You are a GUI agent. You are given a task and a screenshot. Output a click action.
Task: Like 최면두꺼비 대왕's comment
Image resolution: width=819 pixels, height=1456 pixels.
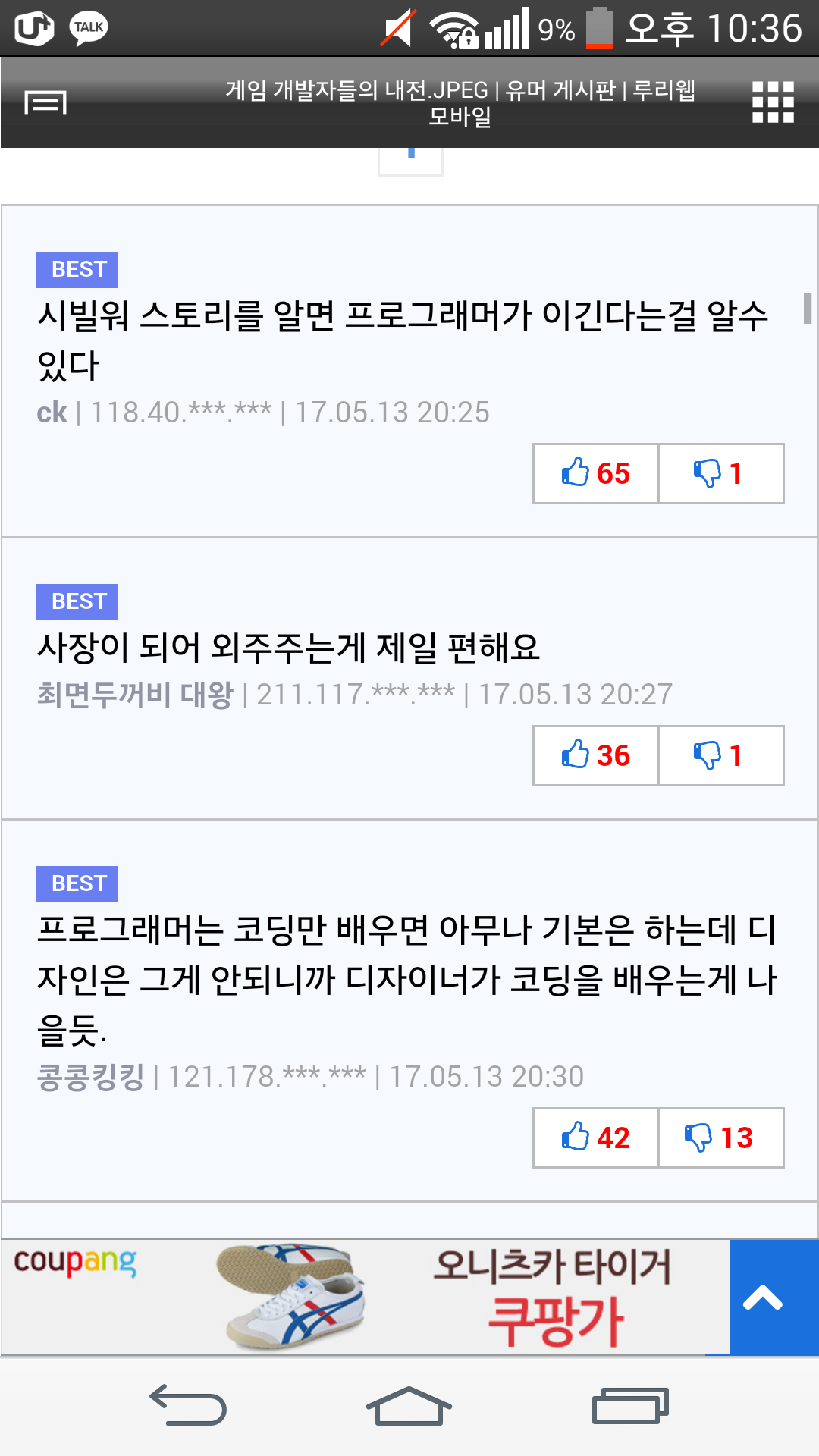[x=595, y=755]
